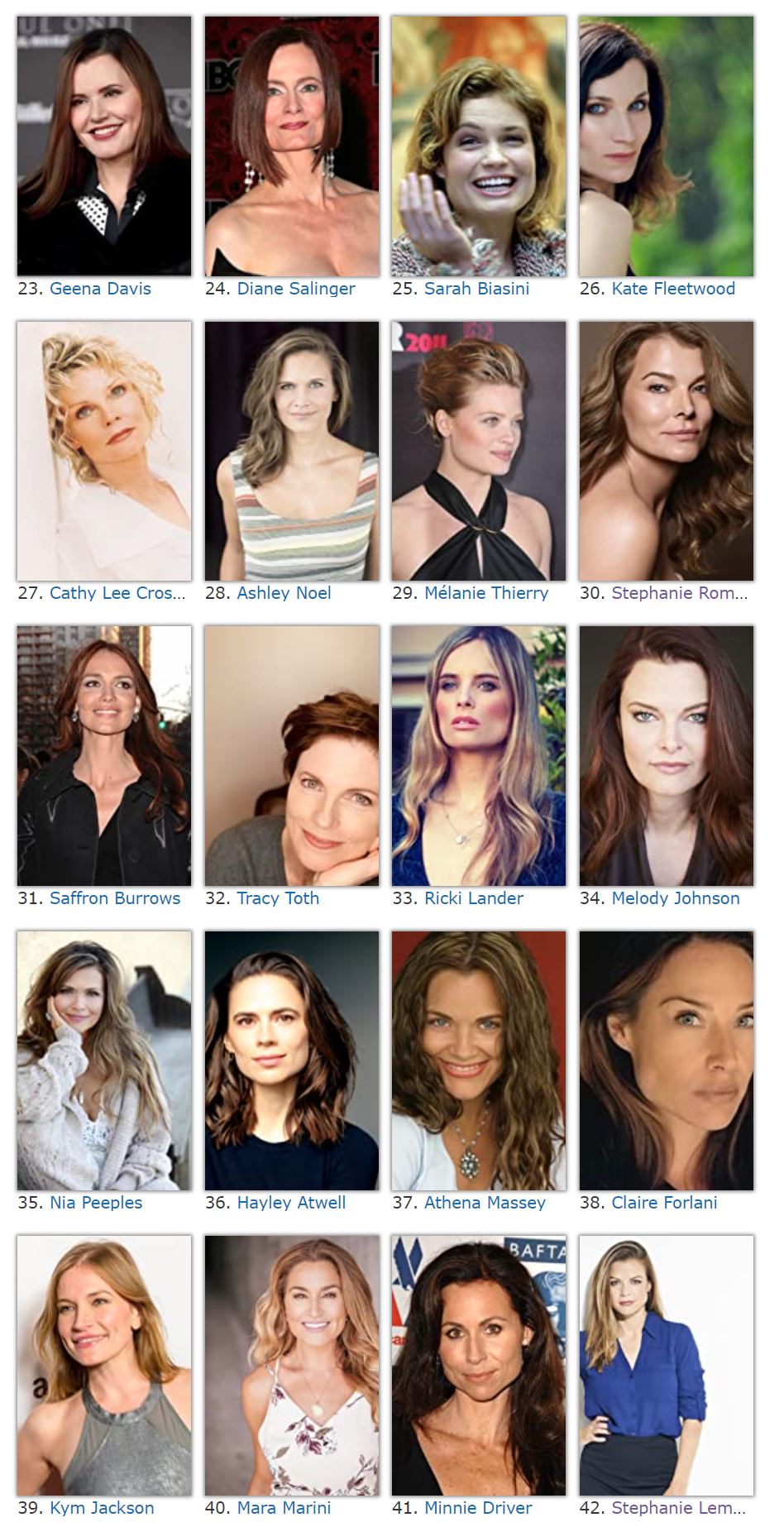The width and height of the screenshot is (784, 1527).
Task: Open the Stephanie Lem... link
Action: point(678,1508)
